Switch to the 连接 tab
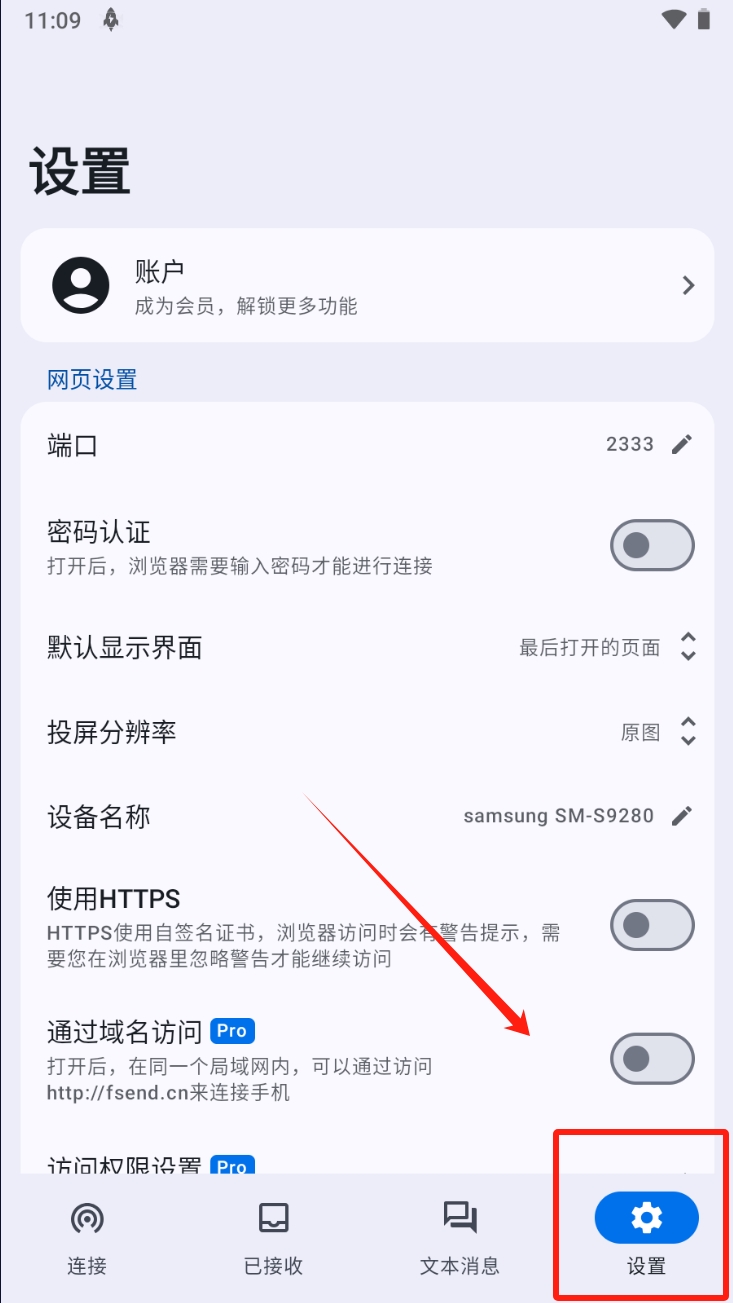This screenshot has width=733, height=1303. (87, 1238)
